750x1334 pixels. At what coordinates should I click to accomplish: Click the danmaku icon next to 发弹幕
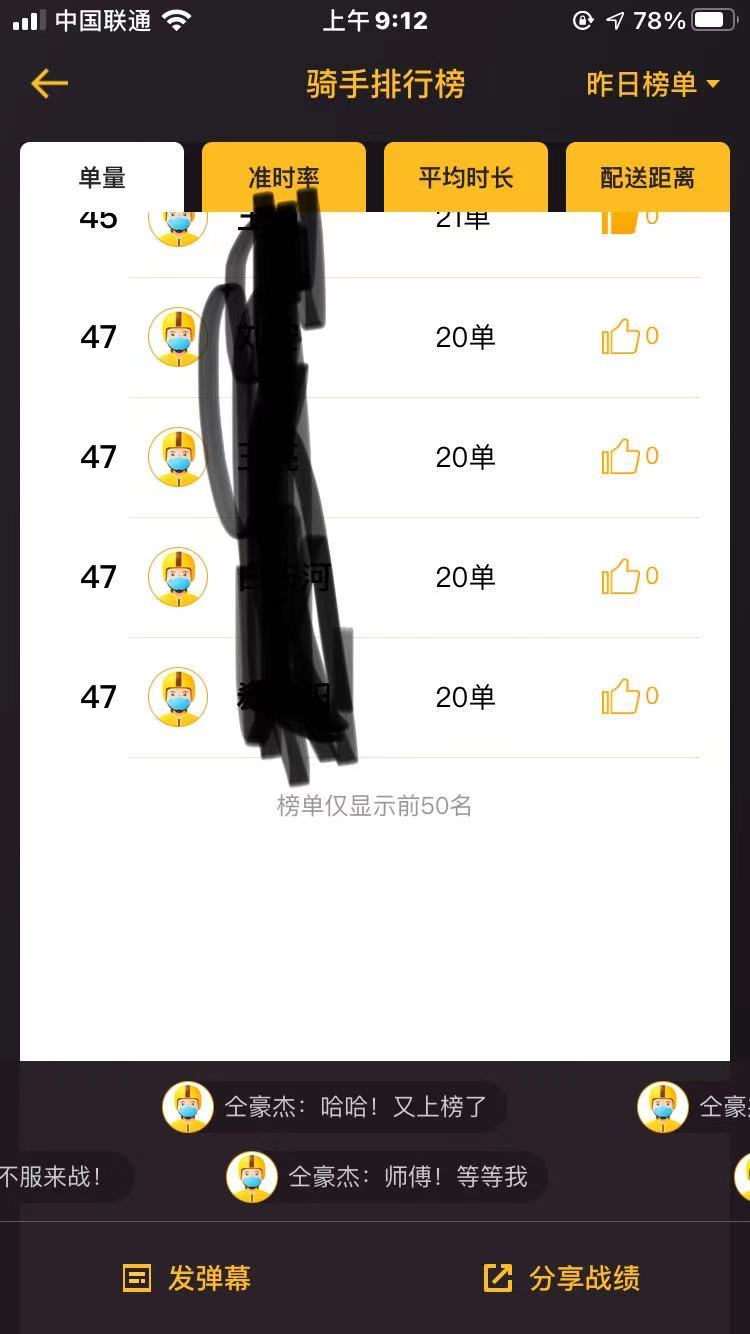[x=137, y=1279]
